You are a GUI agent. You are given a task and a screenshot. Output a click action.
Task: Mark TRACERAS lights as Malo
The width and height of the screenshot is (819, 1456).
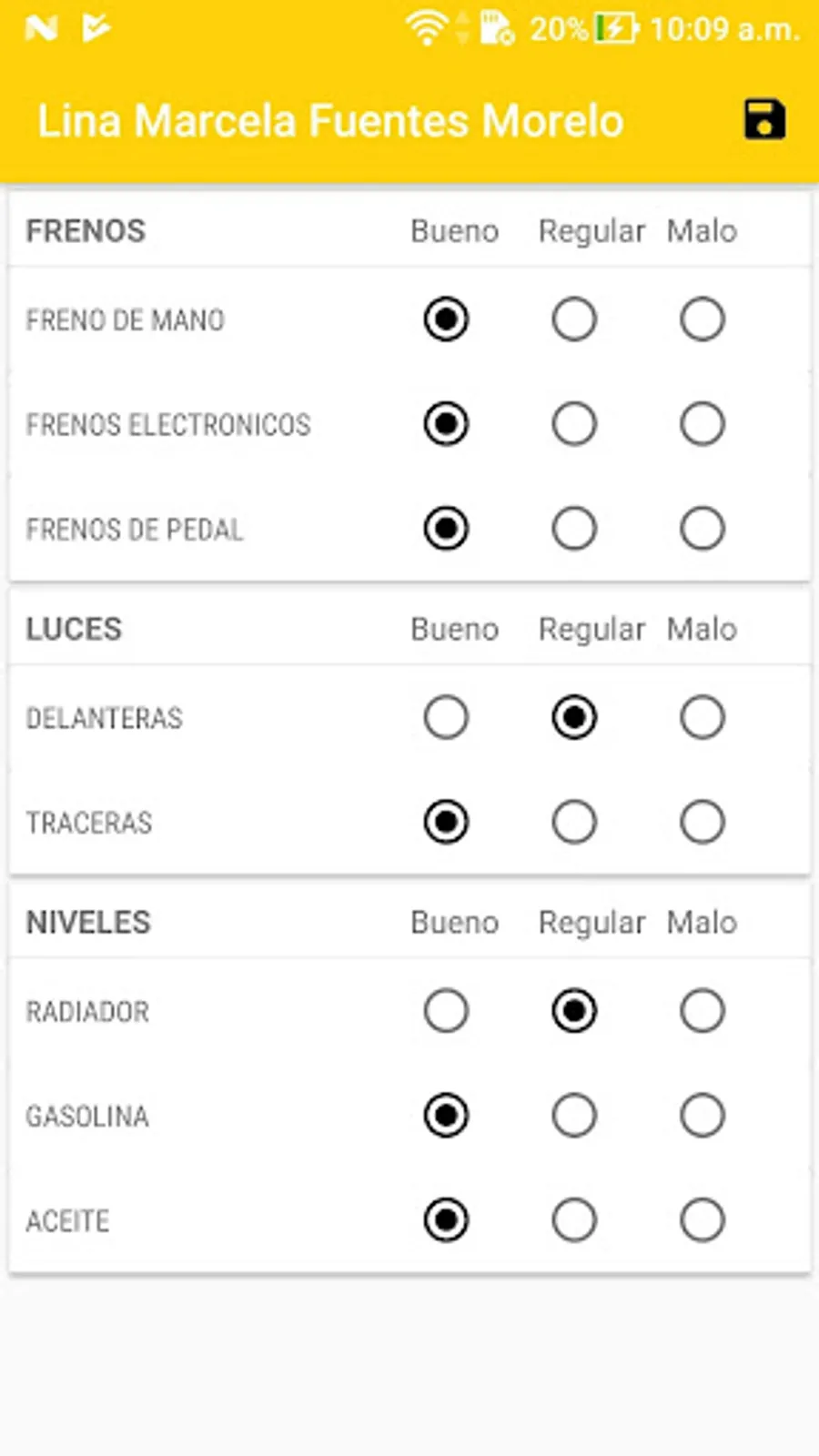click(x=703, y=823)
